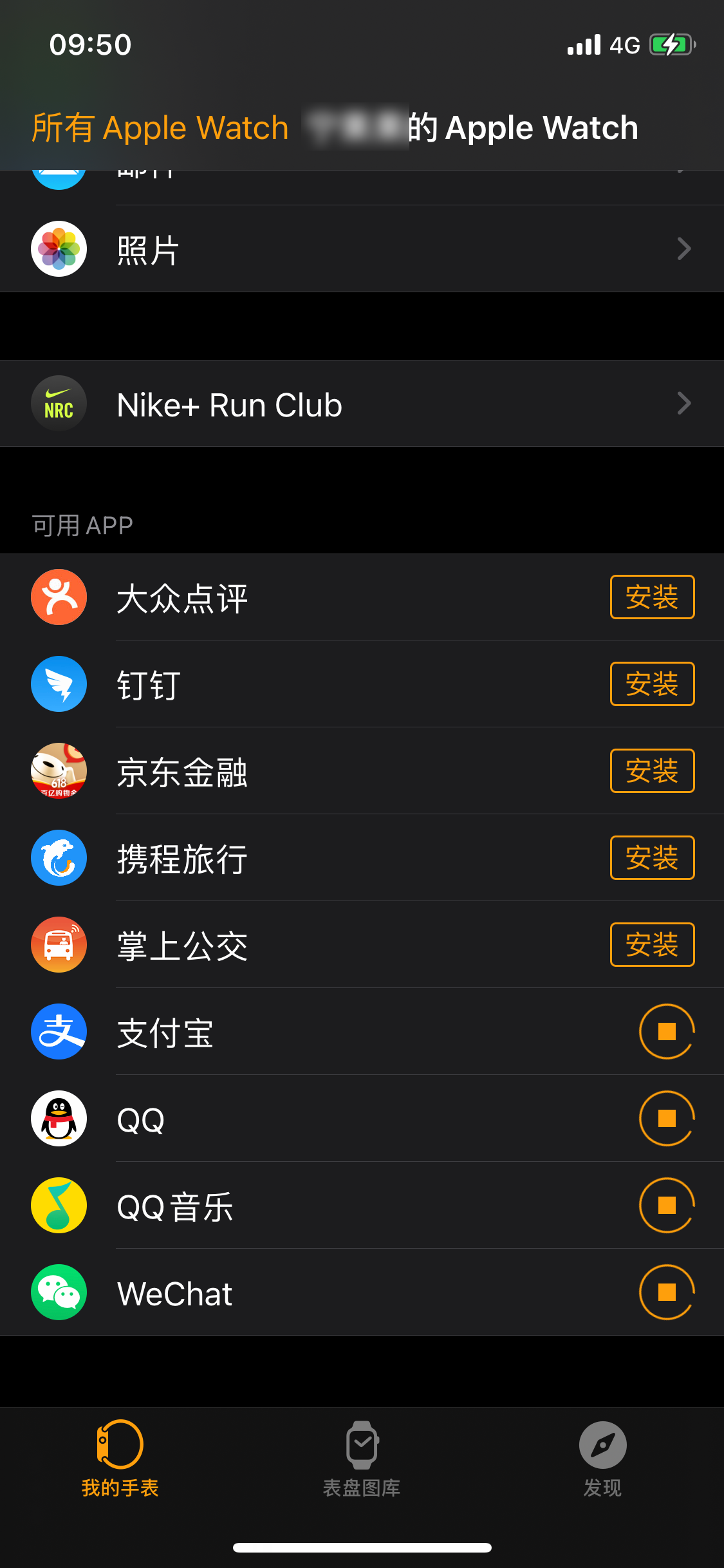Stop the QQ音乐 installation

click(667, 1206)
